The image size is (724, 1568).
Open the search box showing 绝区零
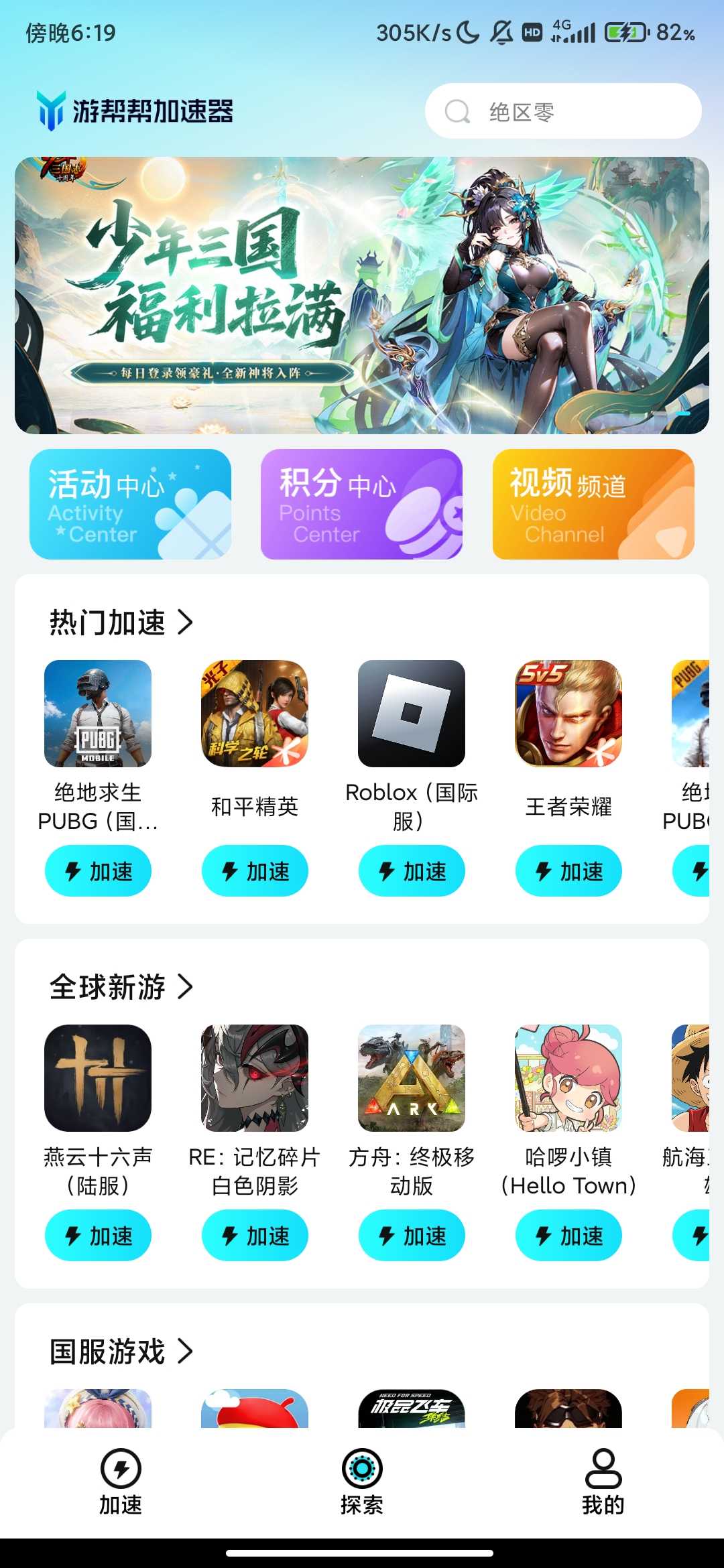(563, 111)
